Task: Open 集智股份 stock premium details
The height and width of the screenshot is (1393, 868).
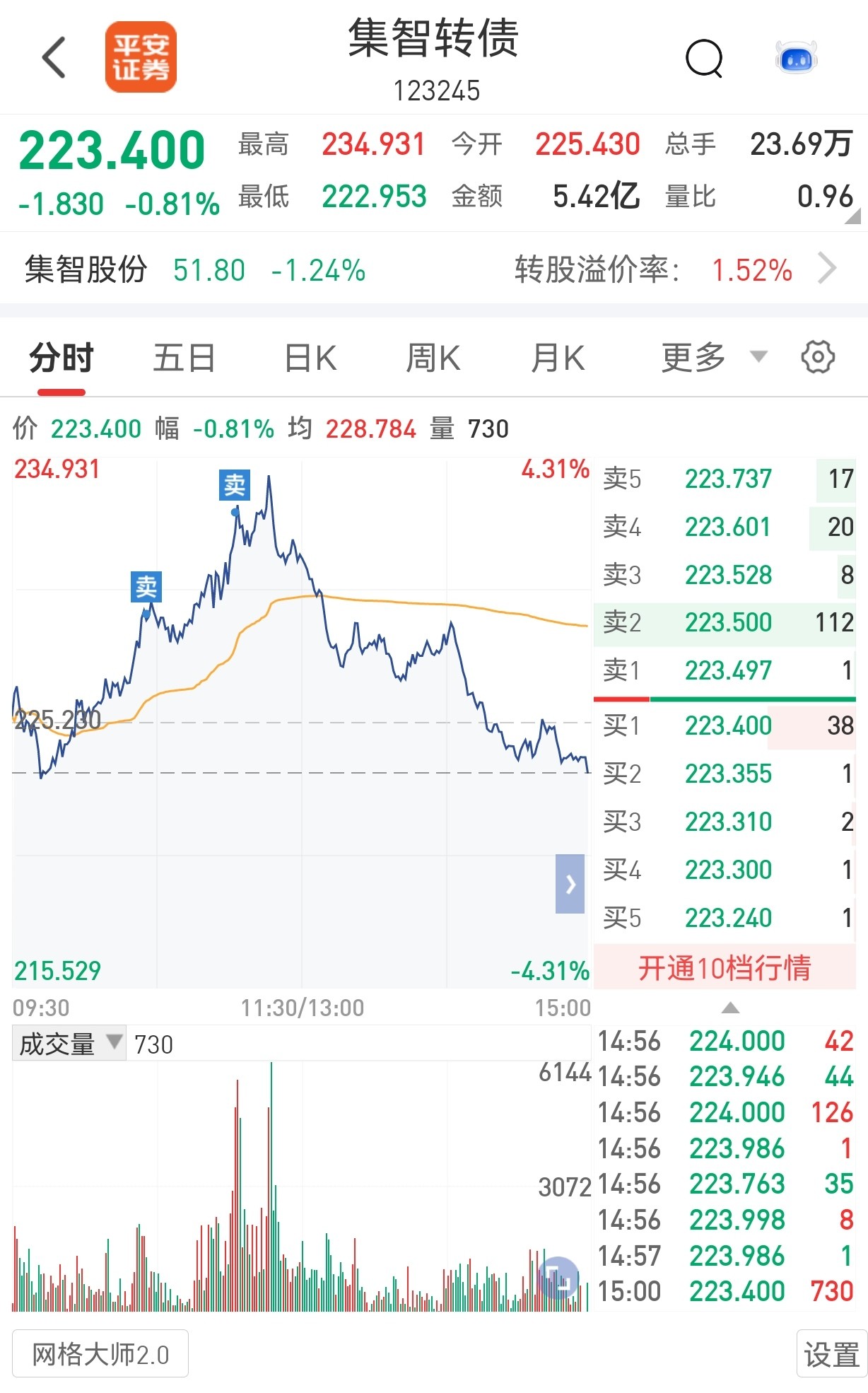Action: (434, 269)
